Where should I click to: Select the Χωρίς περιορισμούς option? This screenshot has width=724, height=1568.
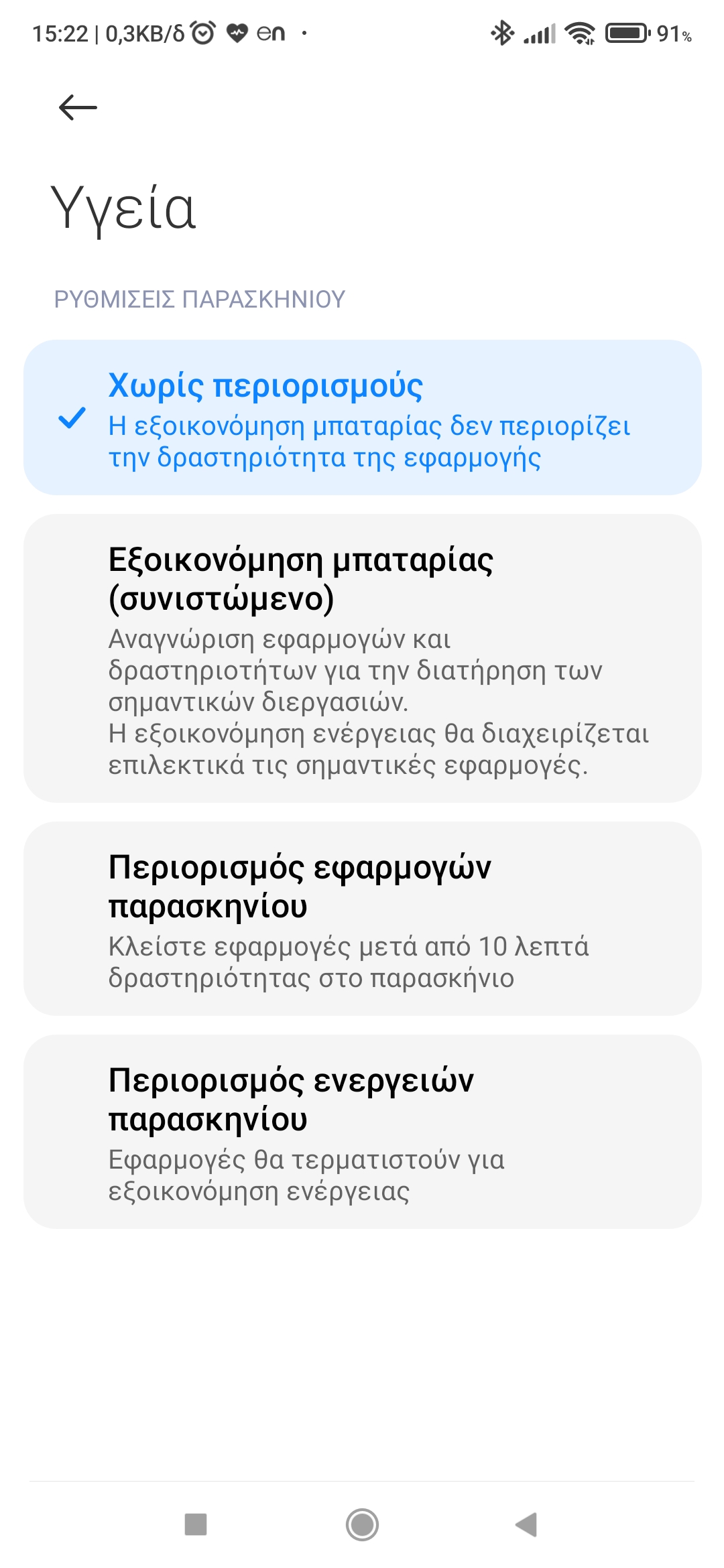[x=362, y=417]
